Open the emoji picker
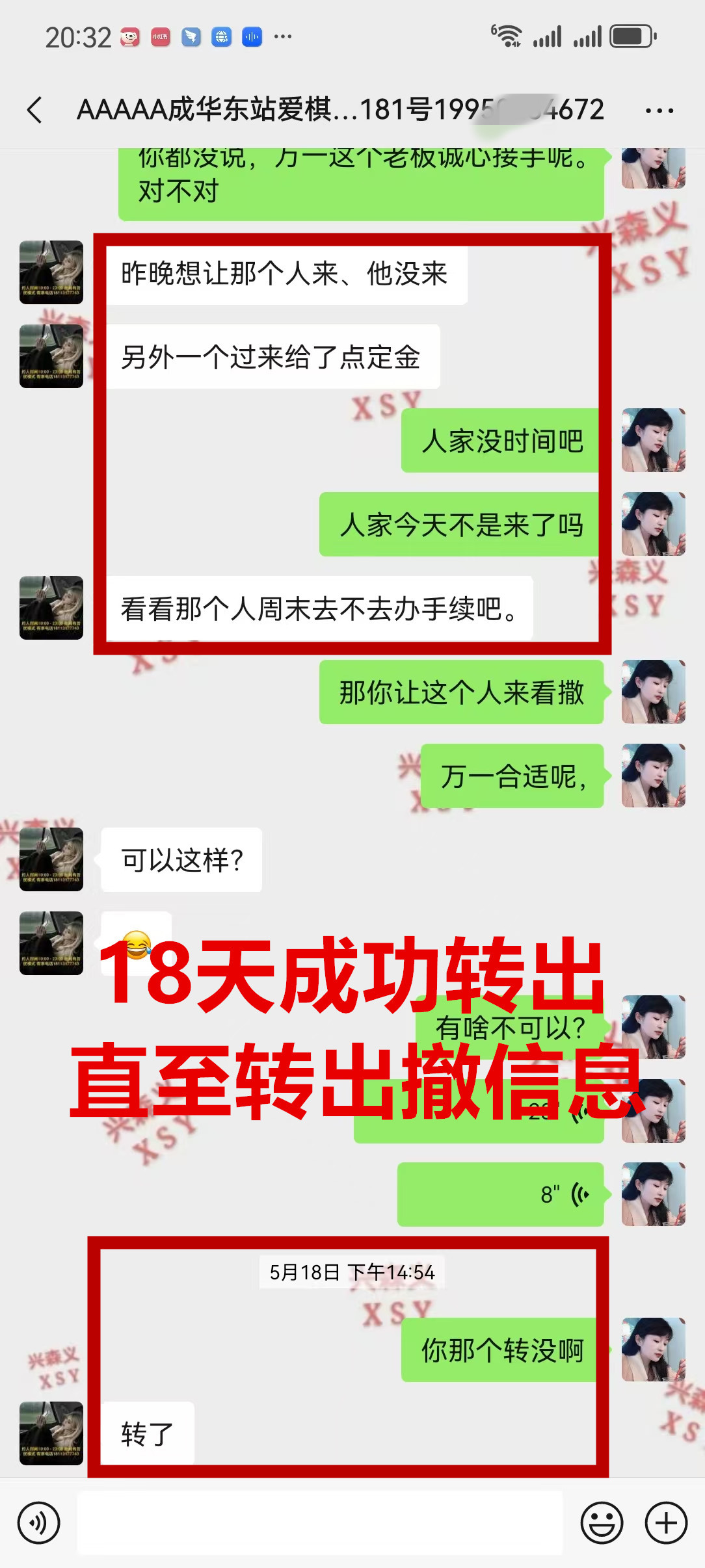Image resolution: width=705 pixels, height=1568 pixels. click(x=602, y=1522)
